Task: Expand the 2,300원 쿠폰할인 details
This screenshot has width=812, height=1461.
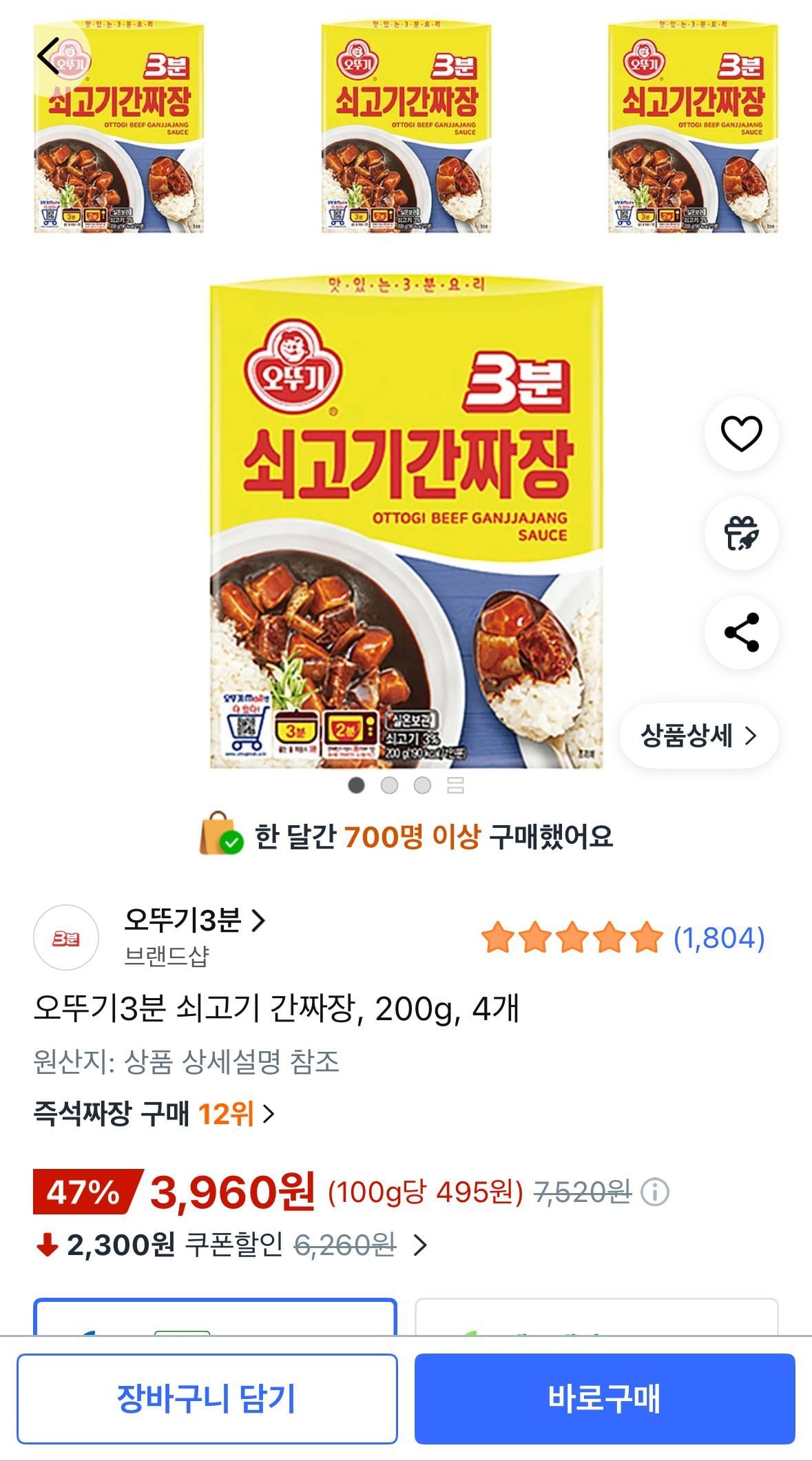Action: coord(419,1245)
